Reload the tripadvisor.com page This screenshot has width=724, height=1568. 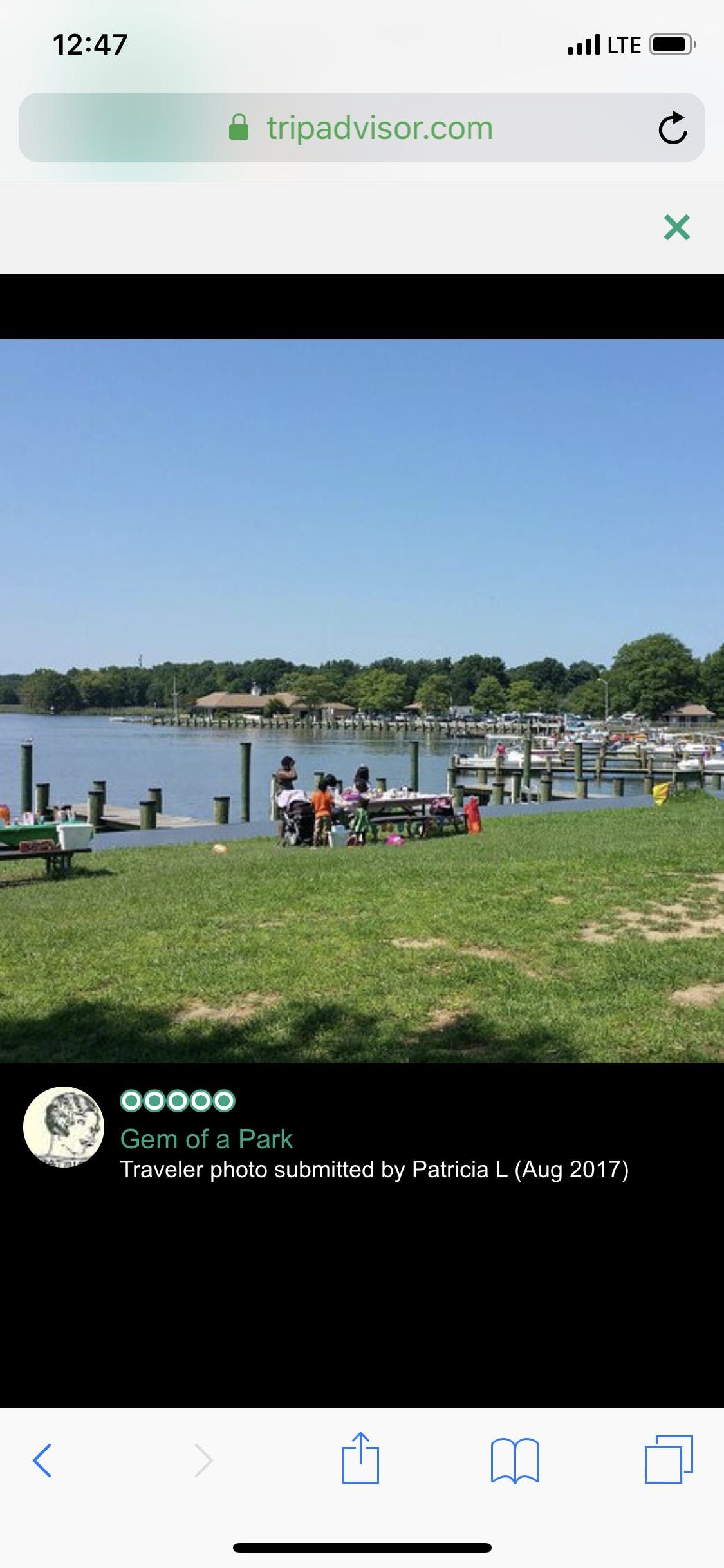[673, 128]
